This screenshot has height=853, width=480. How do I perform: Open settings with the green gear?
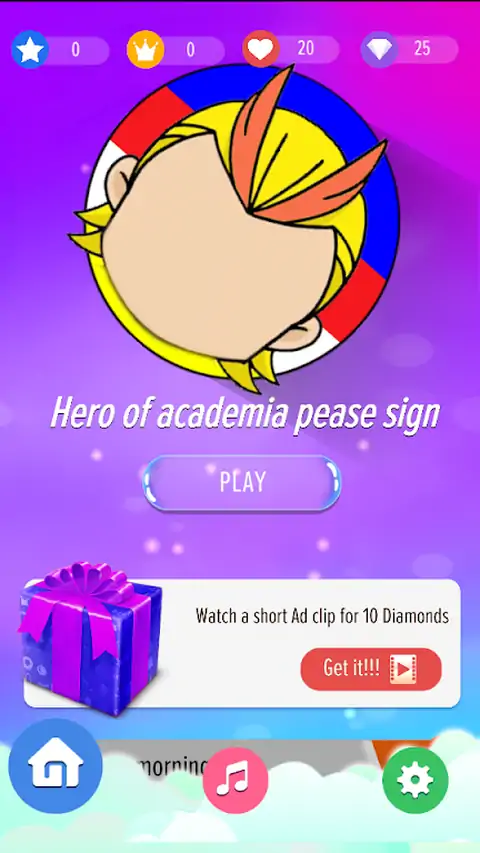tap(415, 780)
